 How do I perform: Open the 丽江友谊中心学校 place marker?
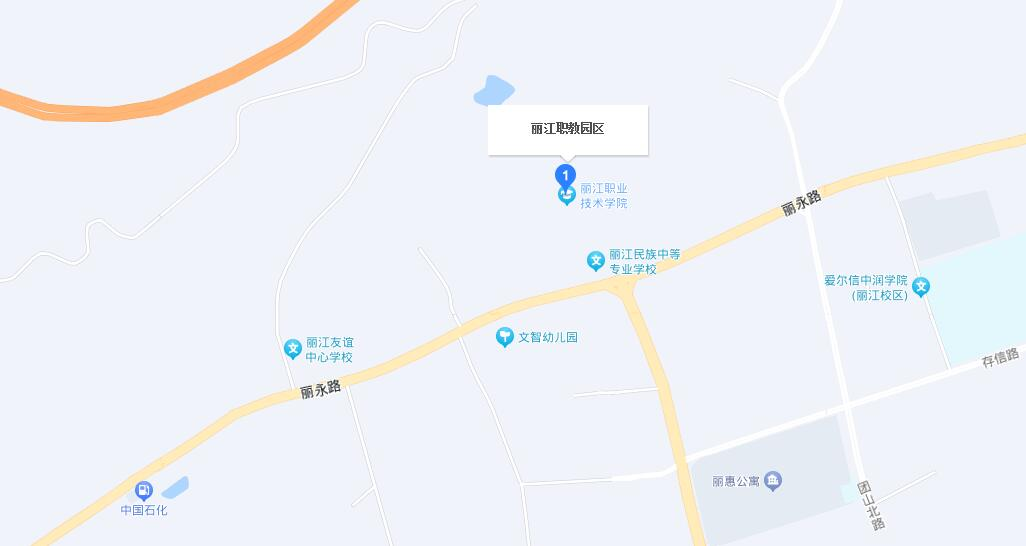(x=293, y=348)
